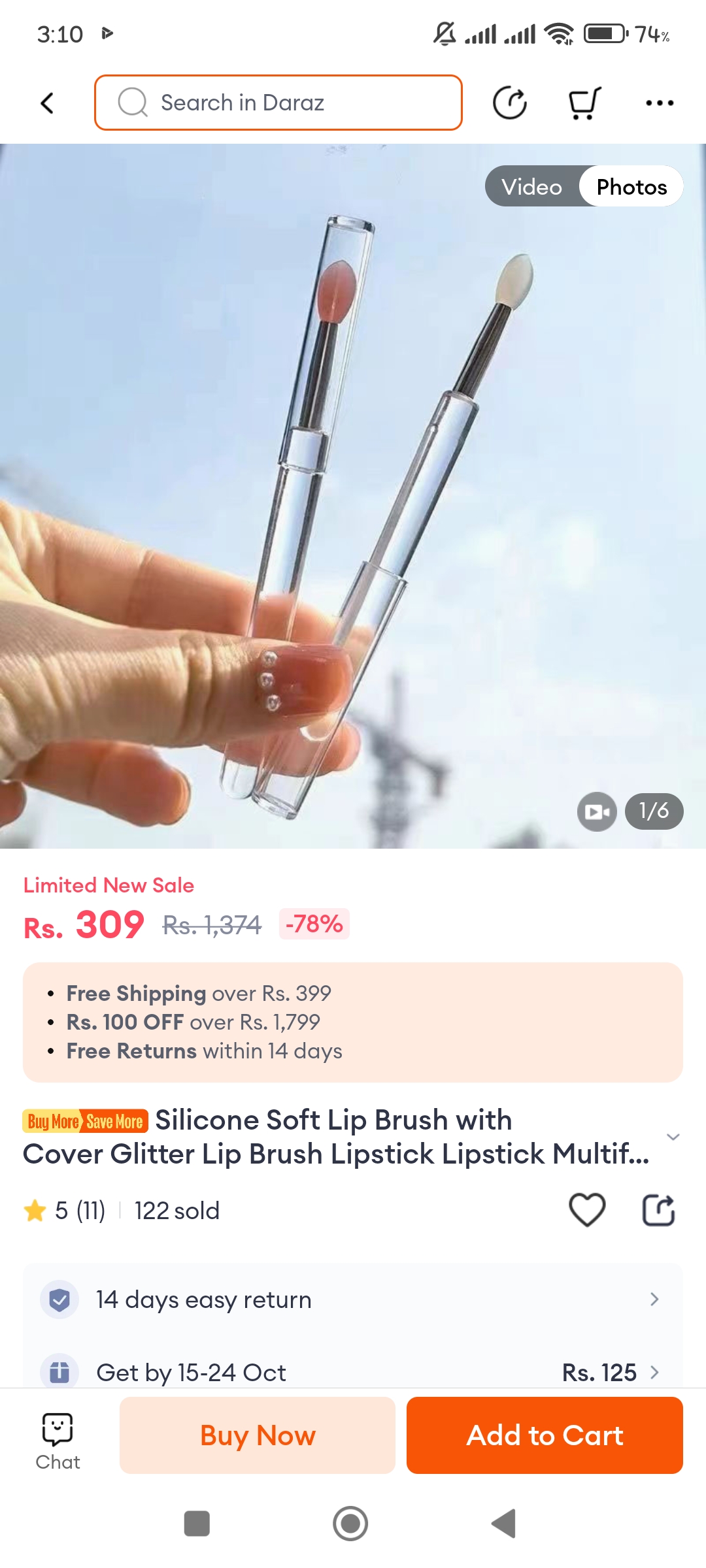Tap Buy Now
Viewport: 706px width, 1568px height.
tap(258, 1435)
